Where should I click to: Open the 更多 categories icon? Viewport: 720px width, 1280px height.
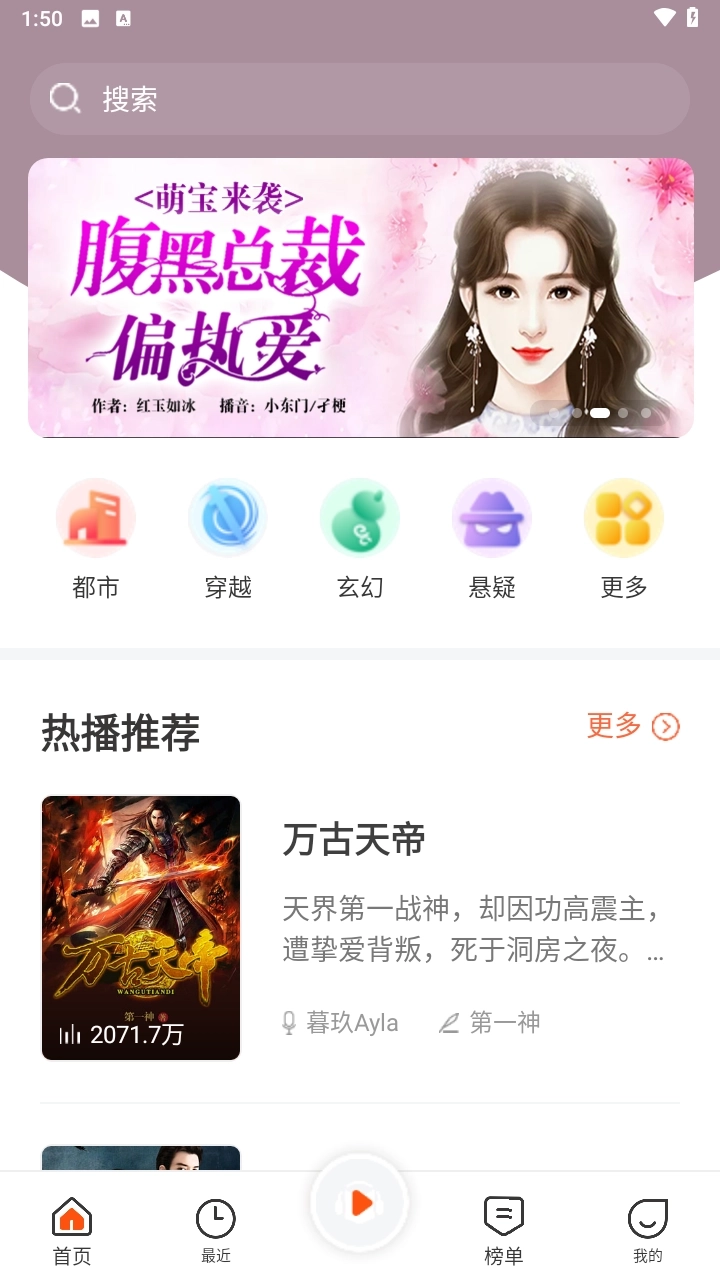(x=623, y=517)
